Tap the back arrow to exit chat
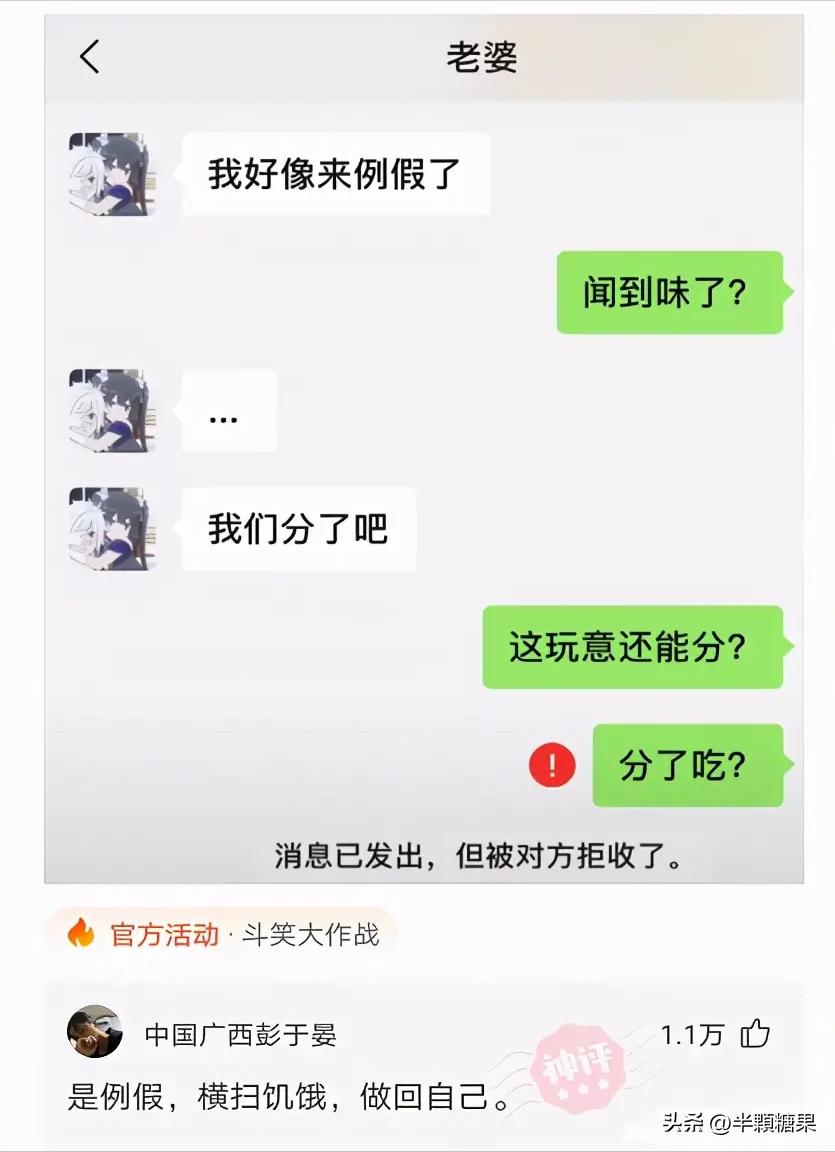This screenshot has height=1152, width=835. tap(89, 57)
